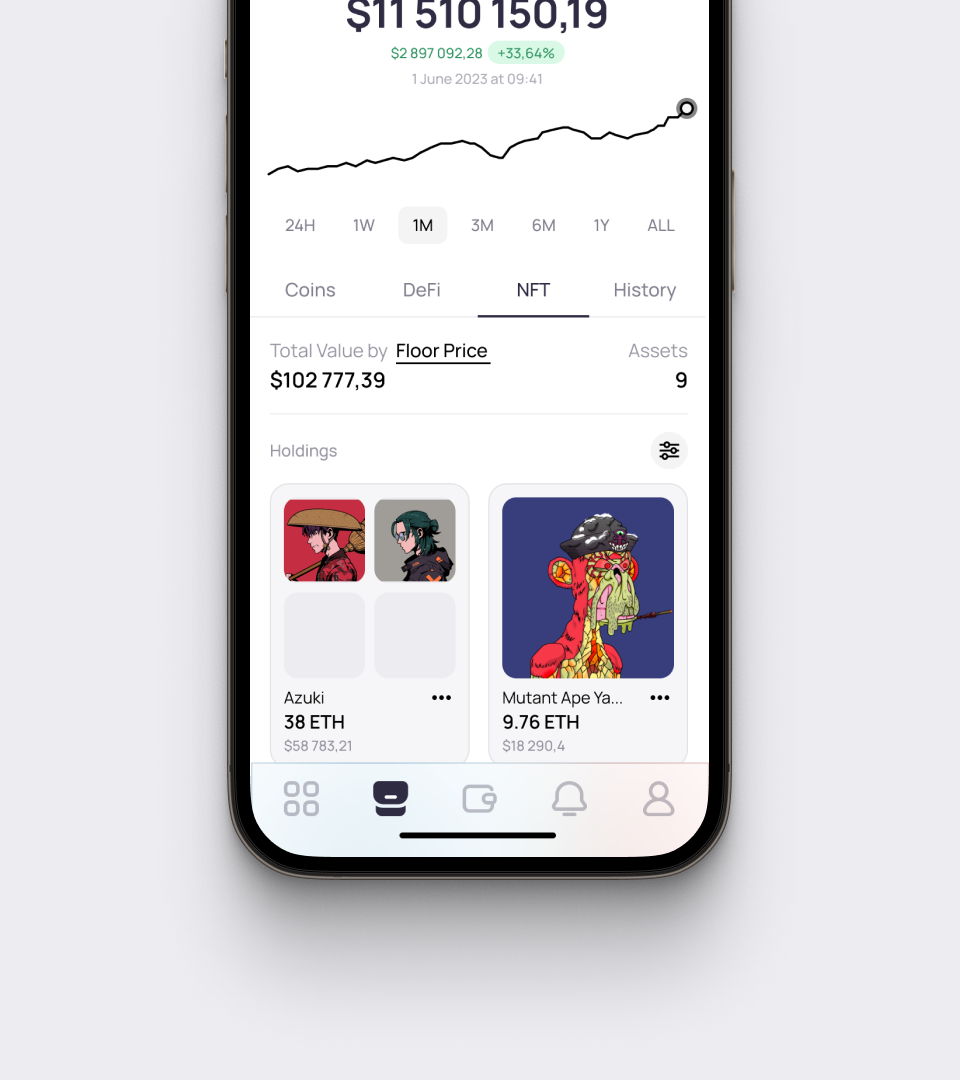
Task: Open the wallet tab
Action: pos(479,799)
